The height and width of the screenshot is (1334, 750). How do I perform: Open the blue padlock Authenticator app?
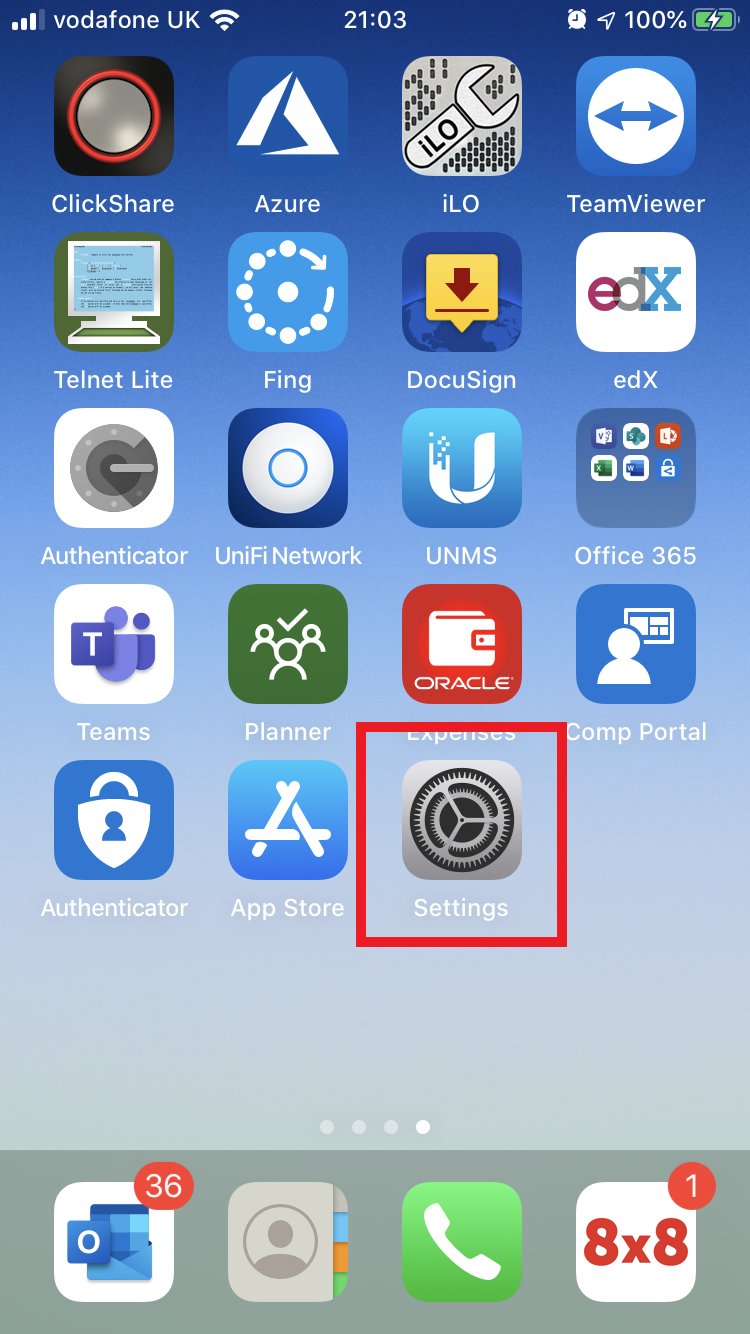tap(114, 820)
